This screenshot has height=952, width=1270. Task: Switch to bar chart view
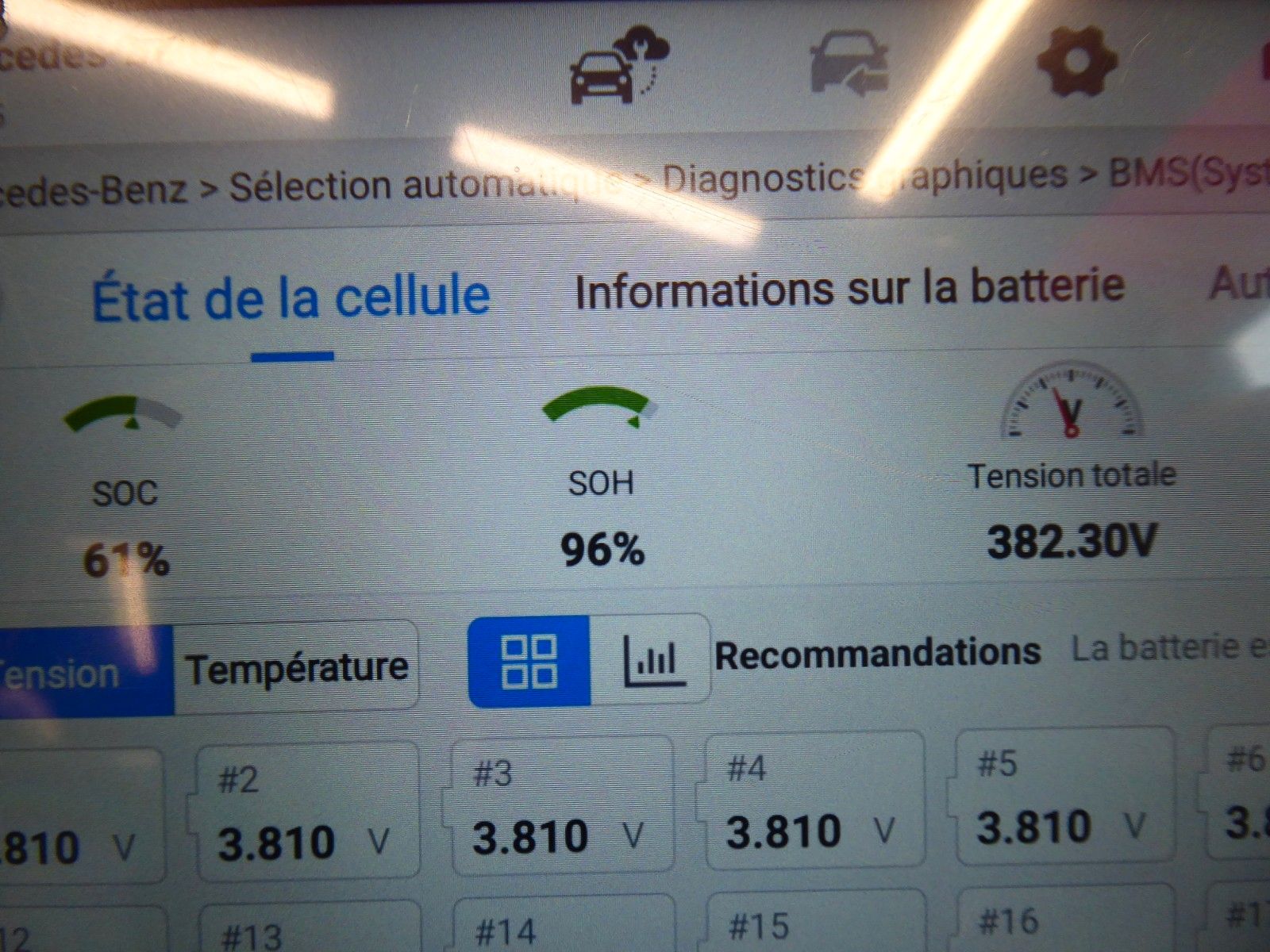[x=652, y=661]
